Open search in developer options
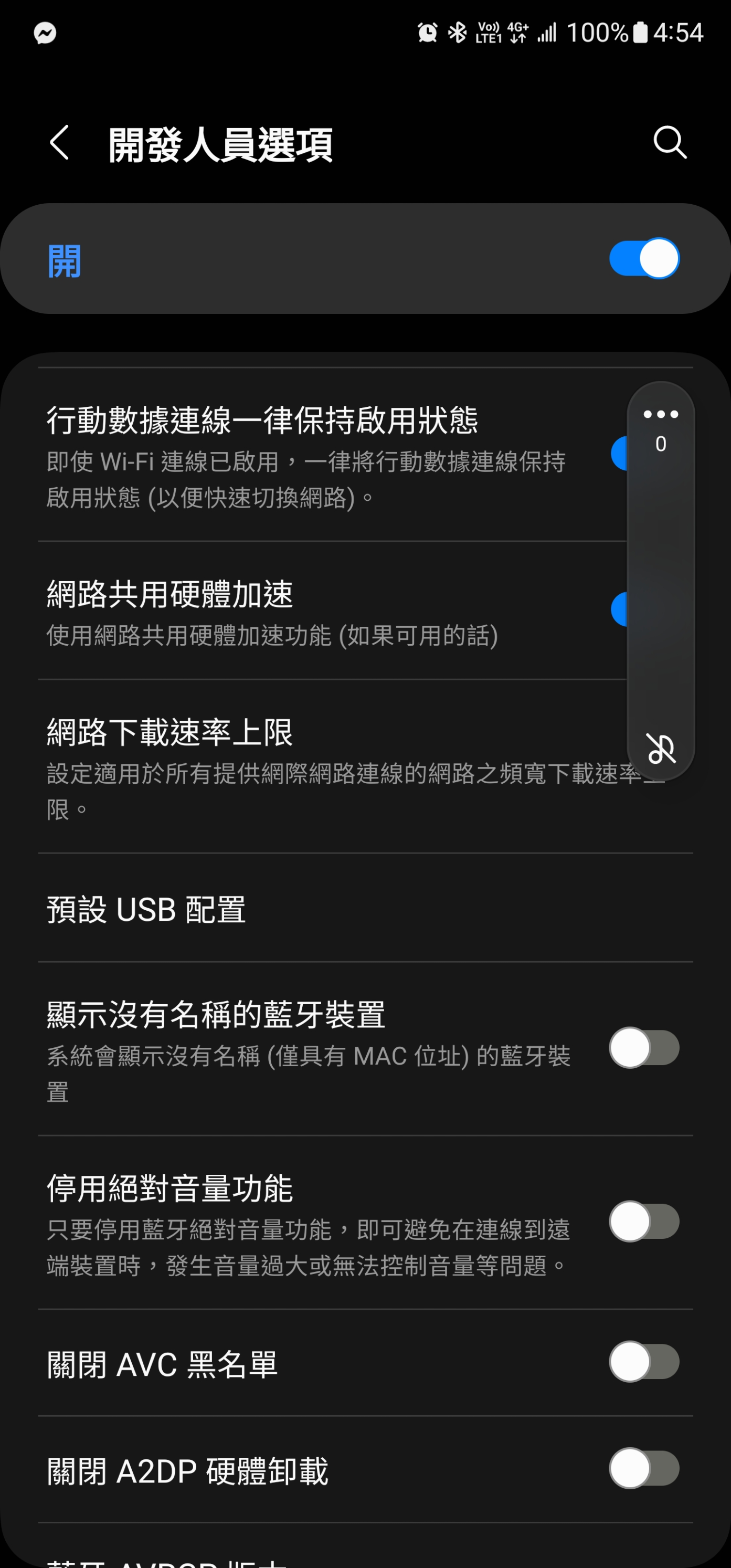Viewport: 731px width, 1568px height. tap(670, 143)
